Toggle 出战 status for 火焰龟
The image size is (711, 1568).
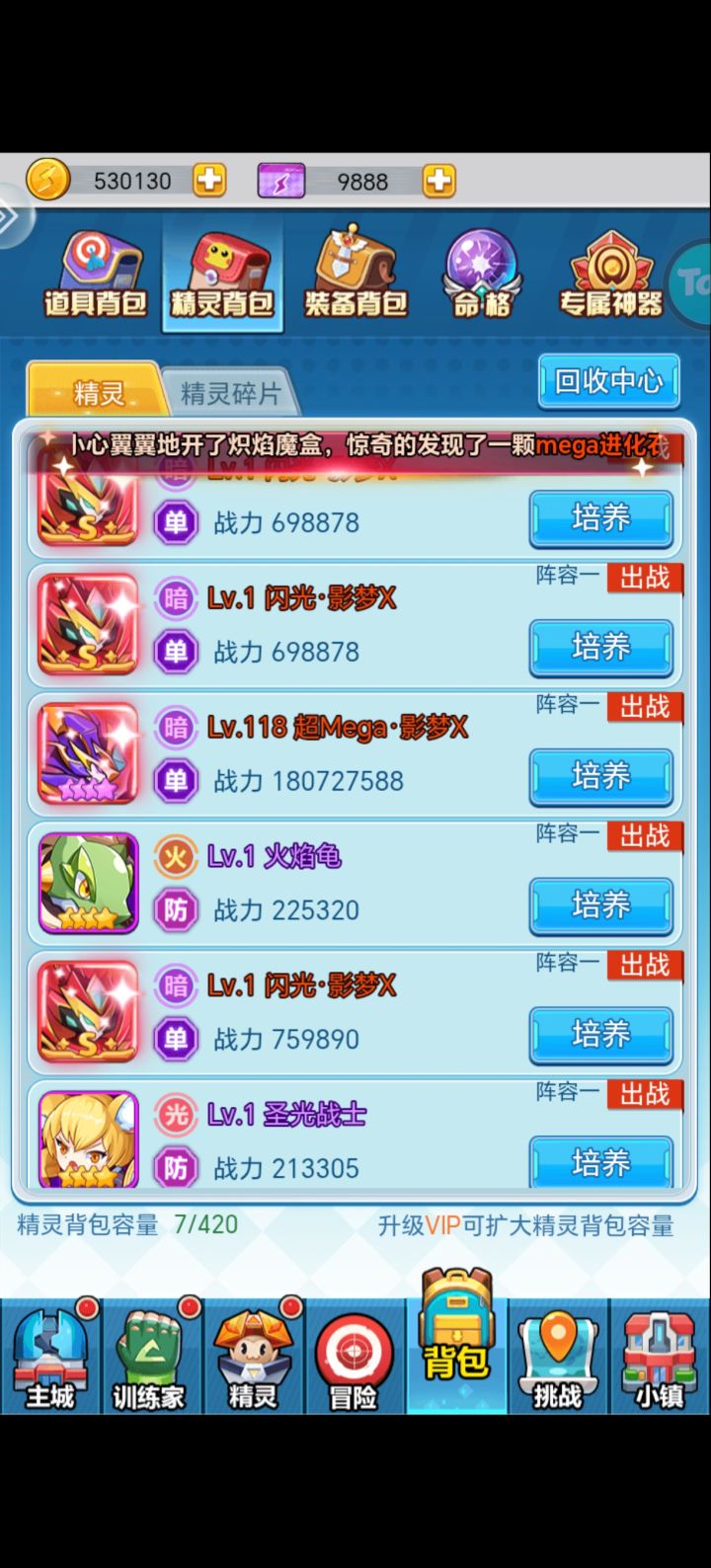tap(644, 835)
